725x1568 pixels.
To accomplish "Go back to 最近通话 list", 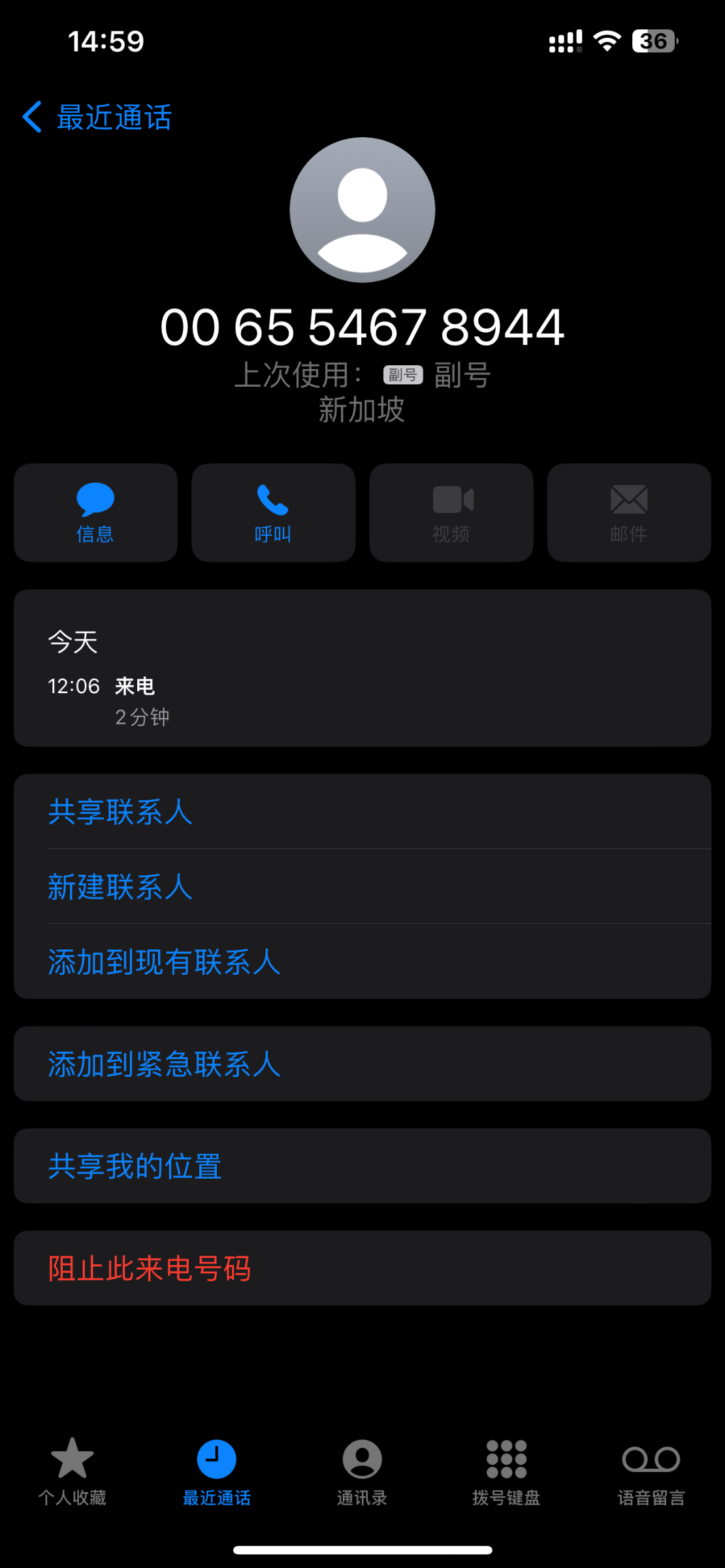I will coord(97,117).
